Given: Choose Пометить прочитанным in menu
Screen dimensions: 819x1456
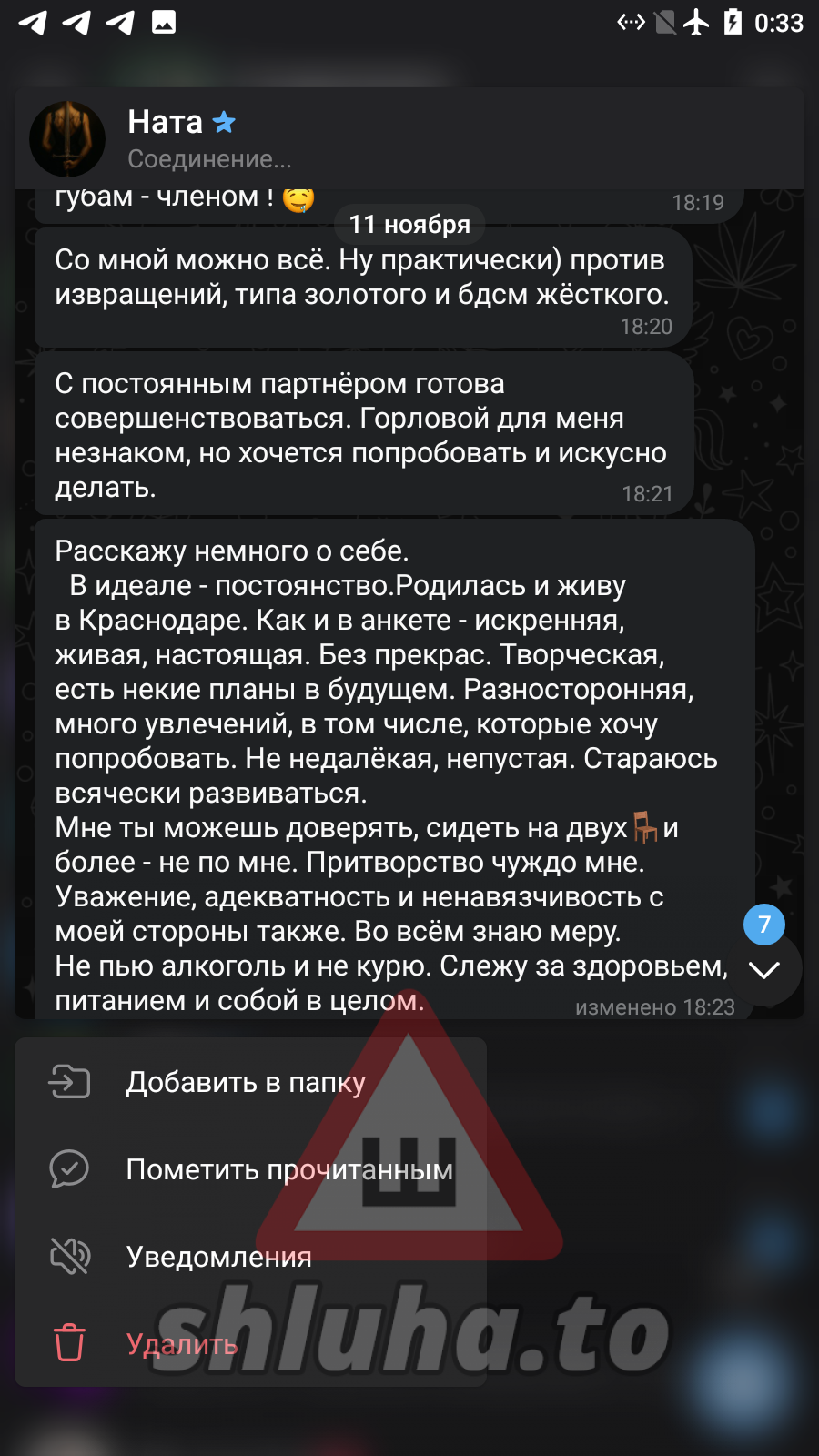Looking at the screenshot, I should [x=288, y=1169].
